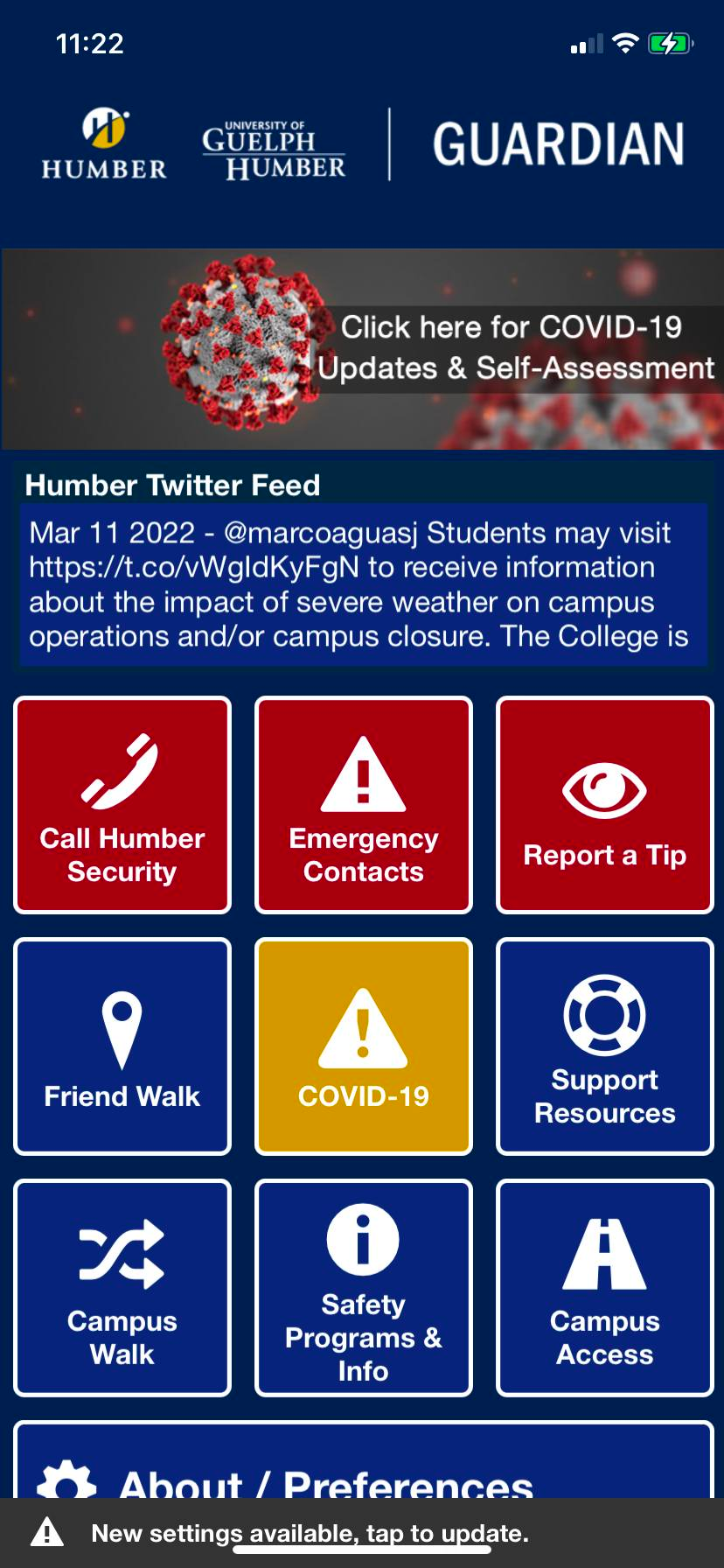The height and width of the screenshot is (1568, 724).
Task: Start Friend Walk
Action: tap(122, 1046)
